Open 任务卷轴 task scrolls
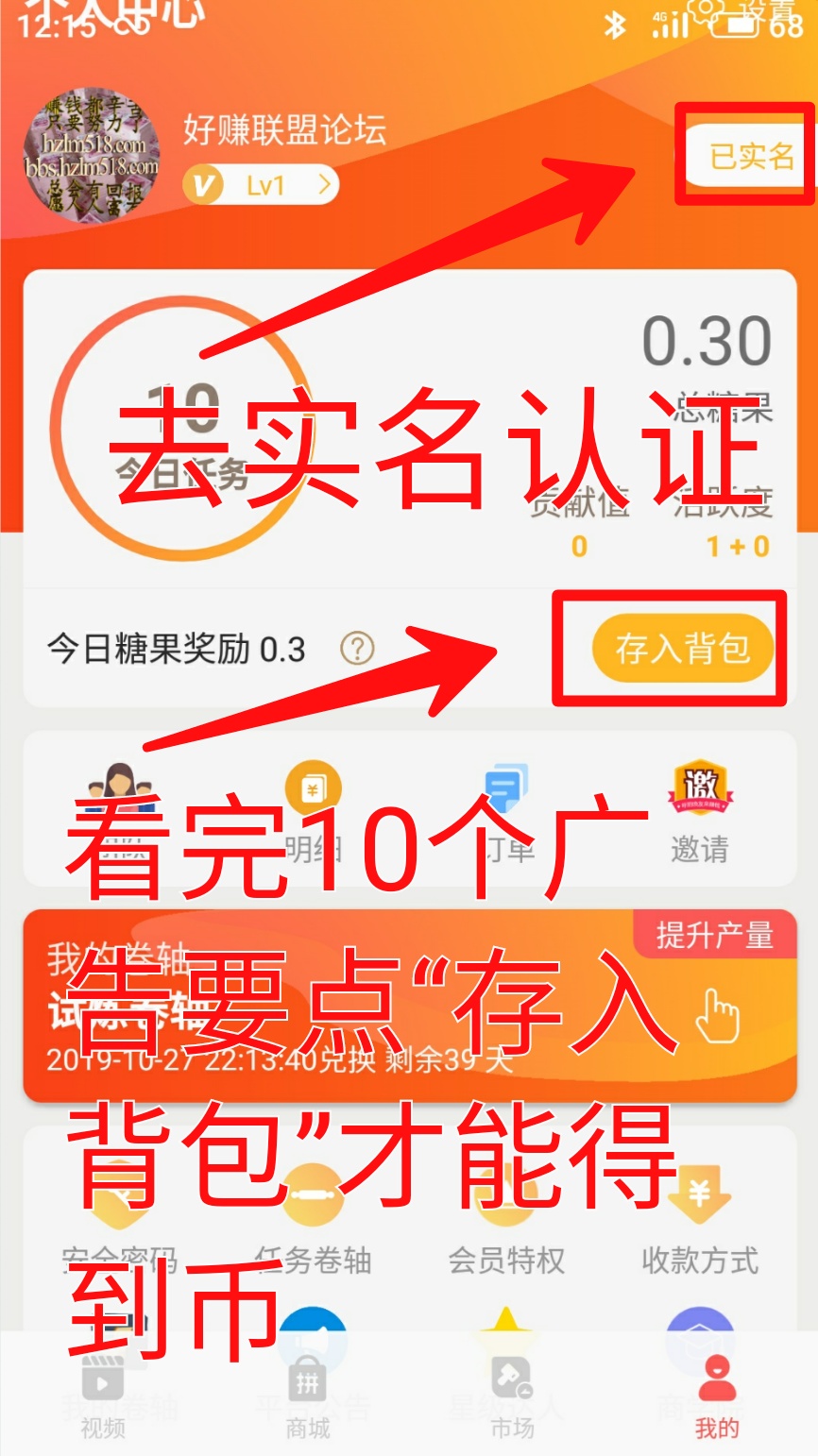Screen dimensions: 818x1456 tap(313, 1227)
